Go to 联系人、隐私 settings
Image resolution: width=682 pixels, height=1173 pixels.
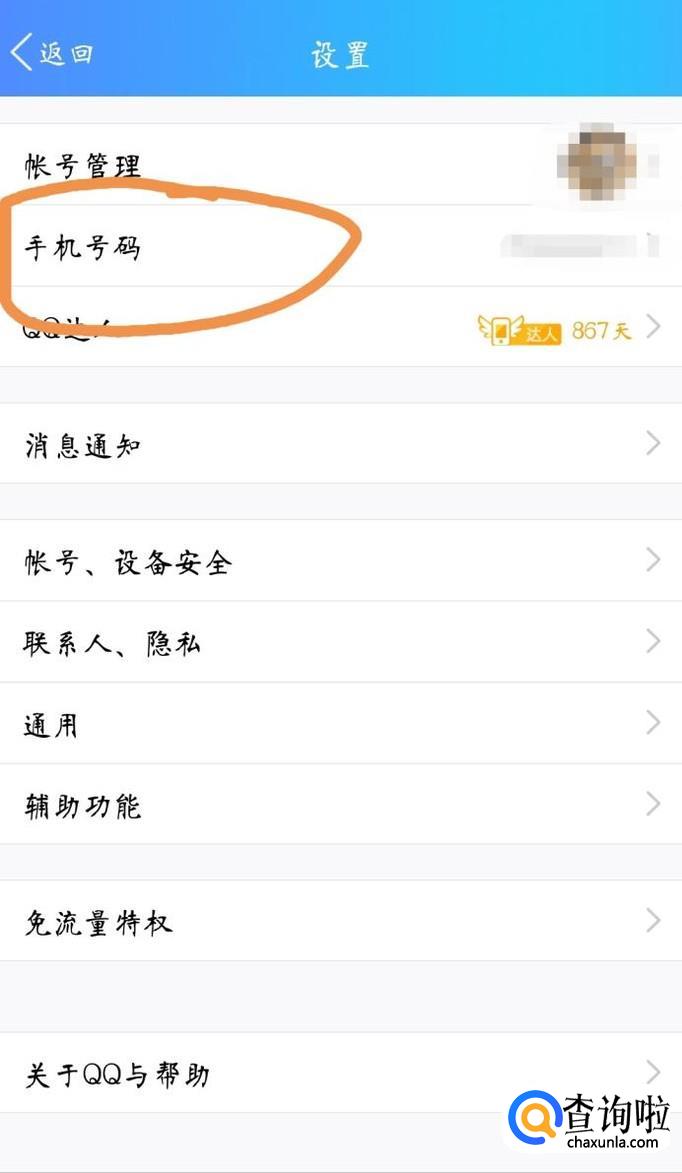pos(112,643)
